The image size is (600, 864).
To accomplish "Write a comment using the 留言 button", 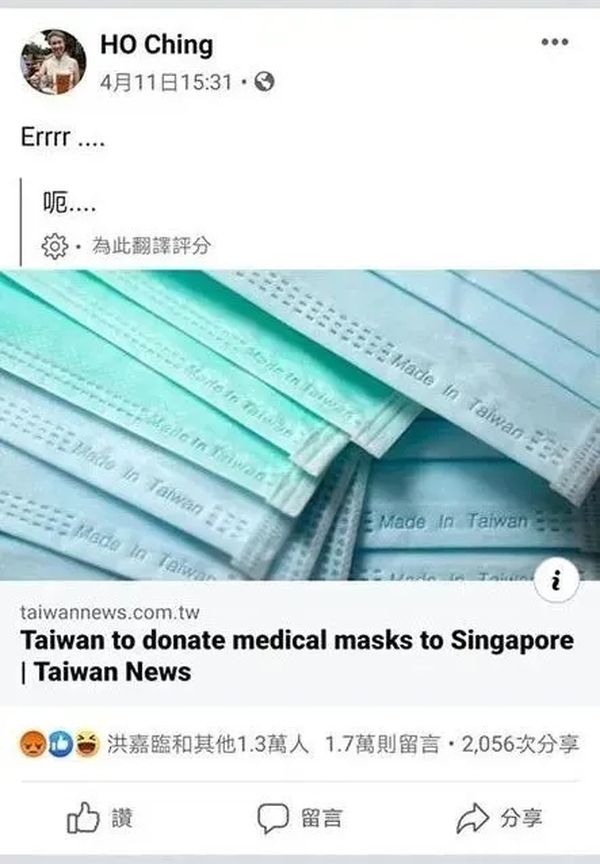I will point(299,819).
